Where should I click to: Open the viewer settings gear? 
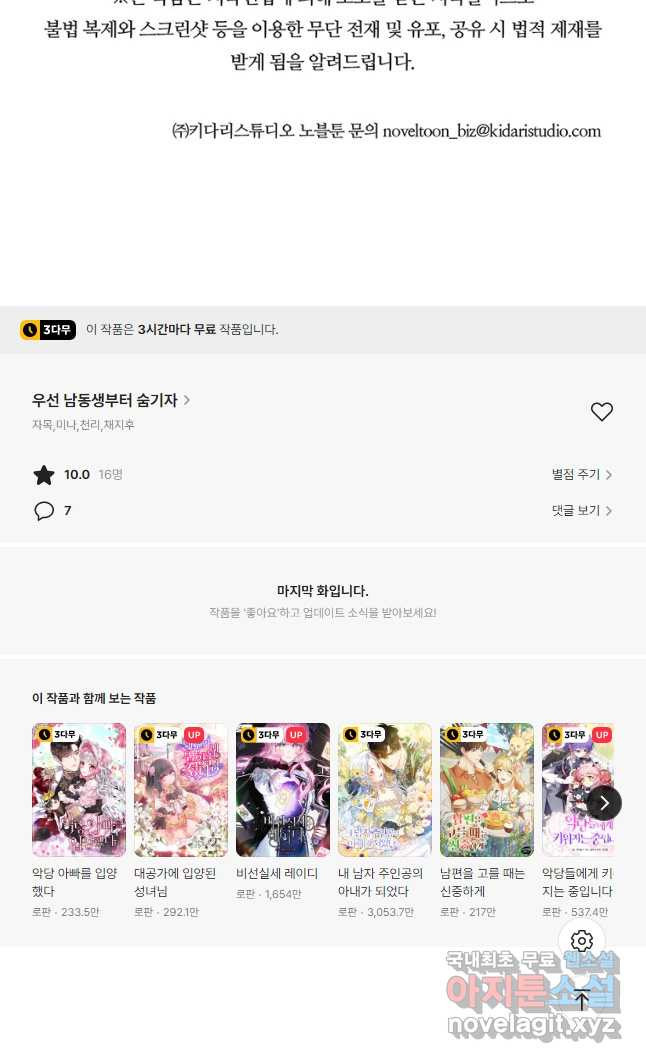(x=582, y=941)
